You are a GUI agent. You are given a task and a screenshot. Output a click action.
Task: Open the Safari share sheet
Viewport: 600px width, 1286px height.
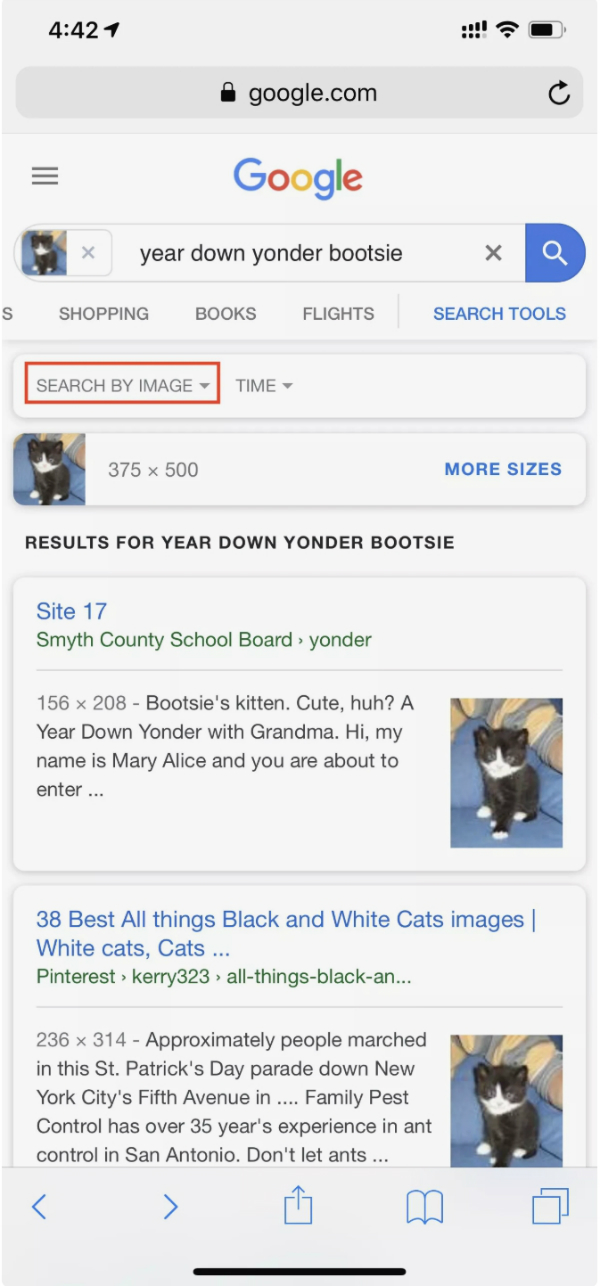(298, 1205)
